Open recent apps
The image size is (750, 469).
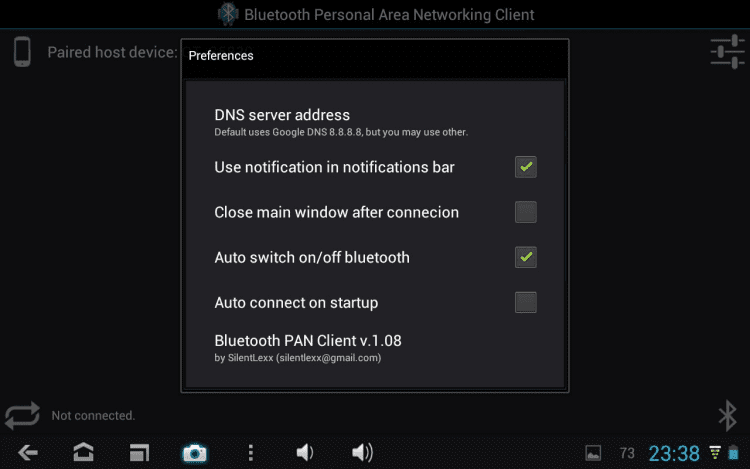tap(139, 453)
